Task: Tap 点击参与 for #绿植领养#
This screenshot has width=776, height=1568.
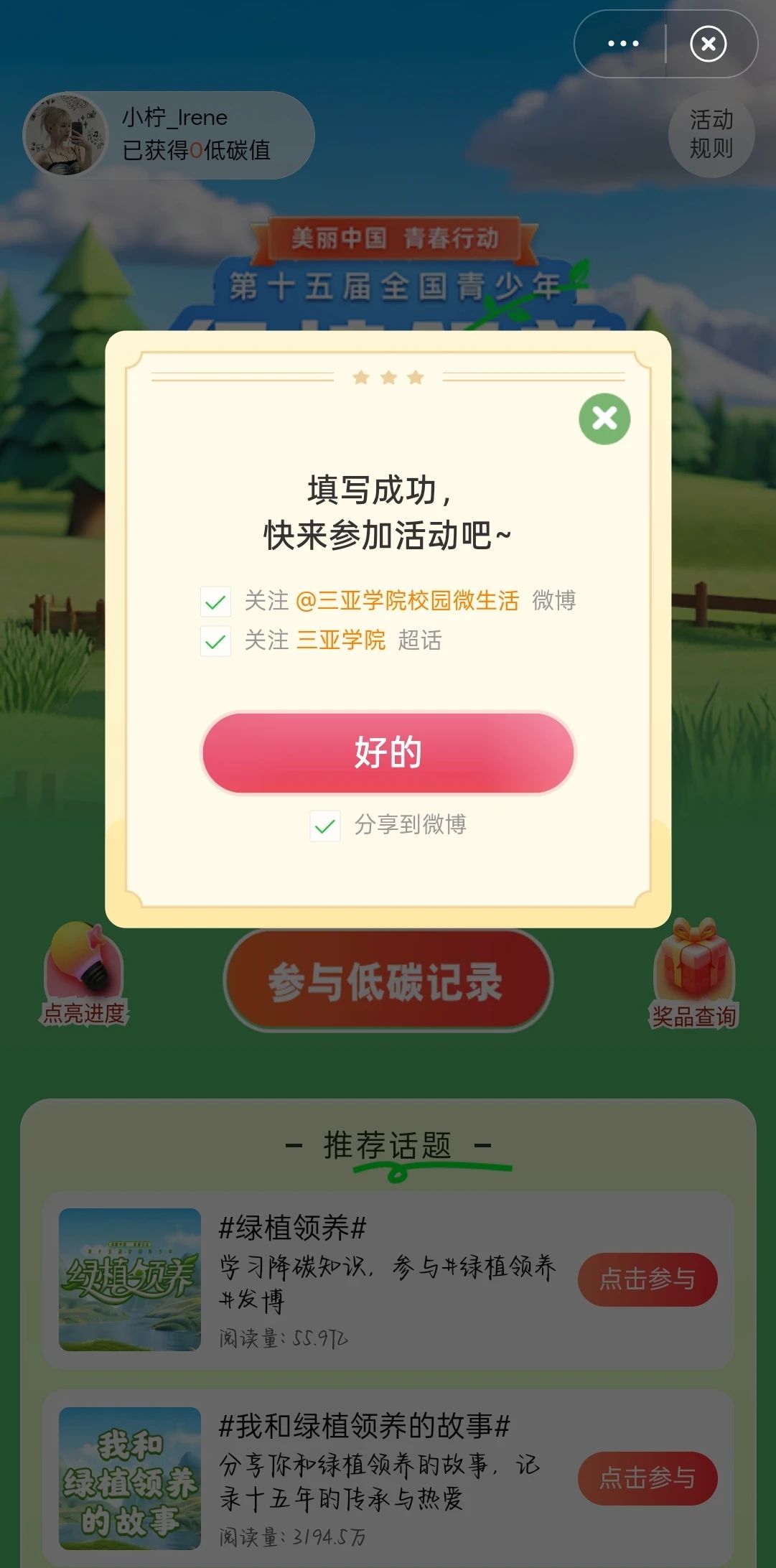Action: [647, 1279]
